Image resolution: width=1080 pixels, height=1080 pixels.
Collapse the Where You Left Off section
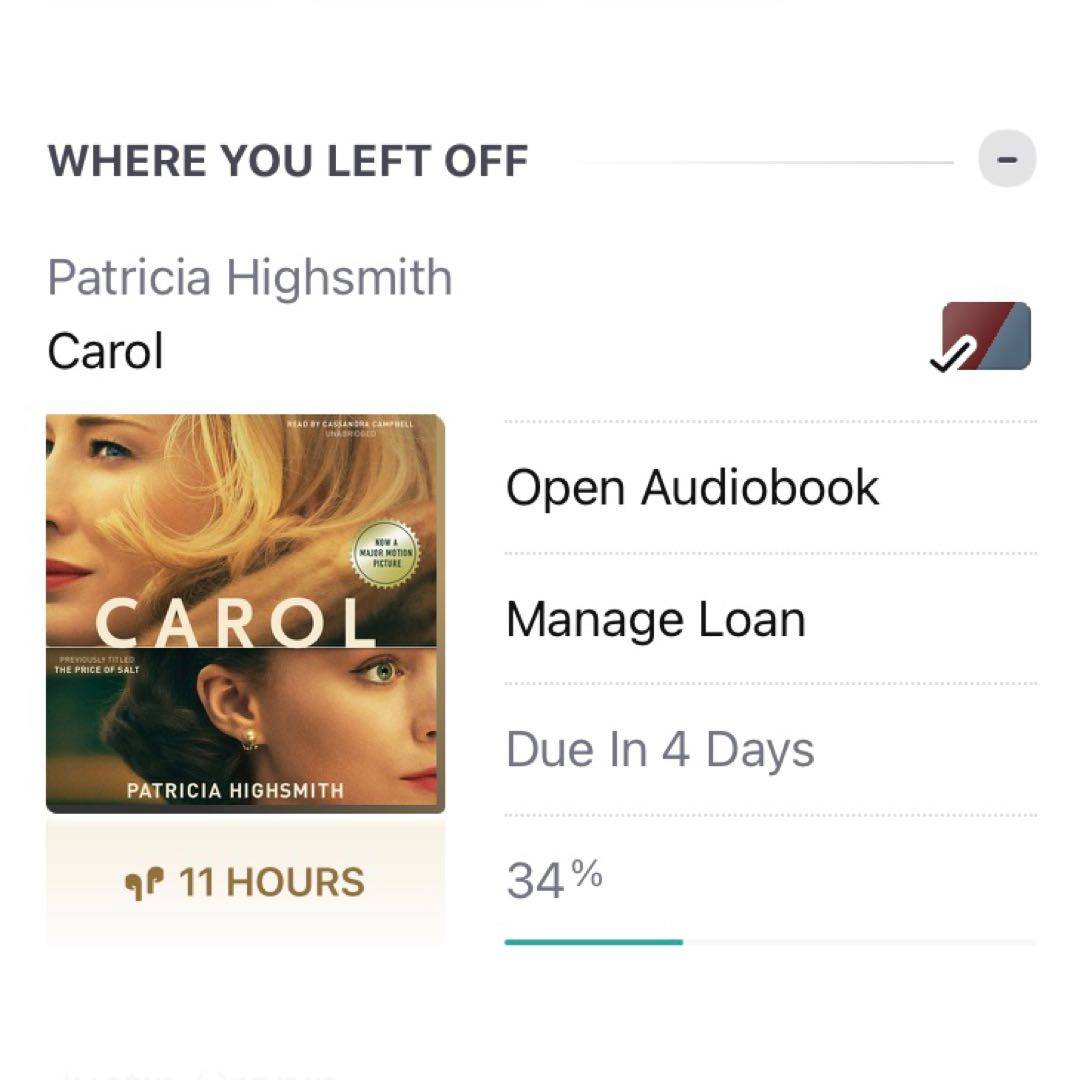tap(1006, 160)
